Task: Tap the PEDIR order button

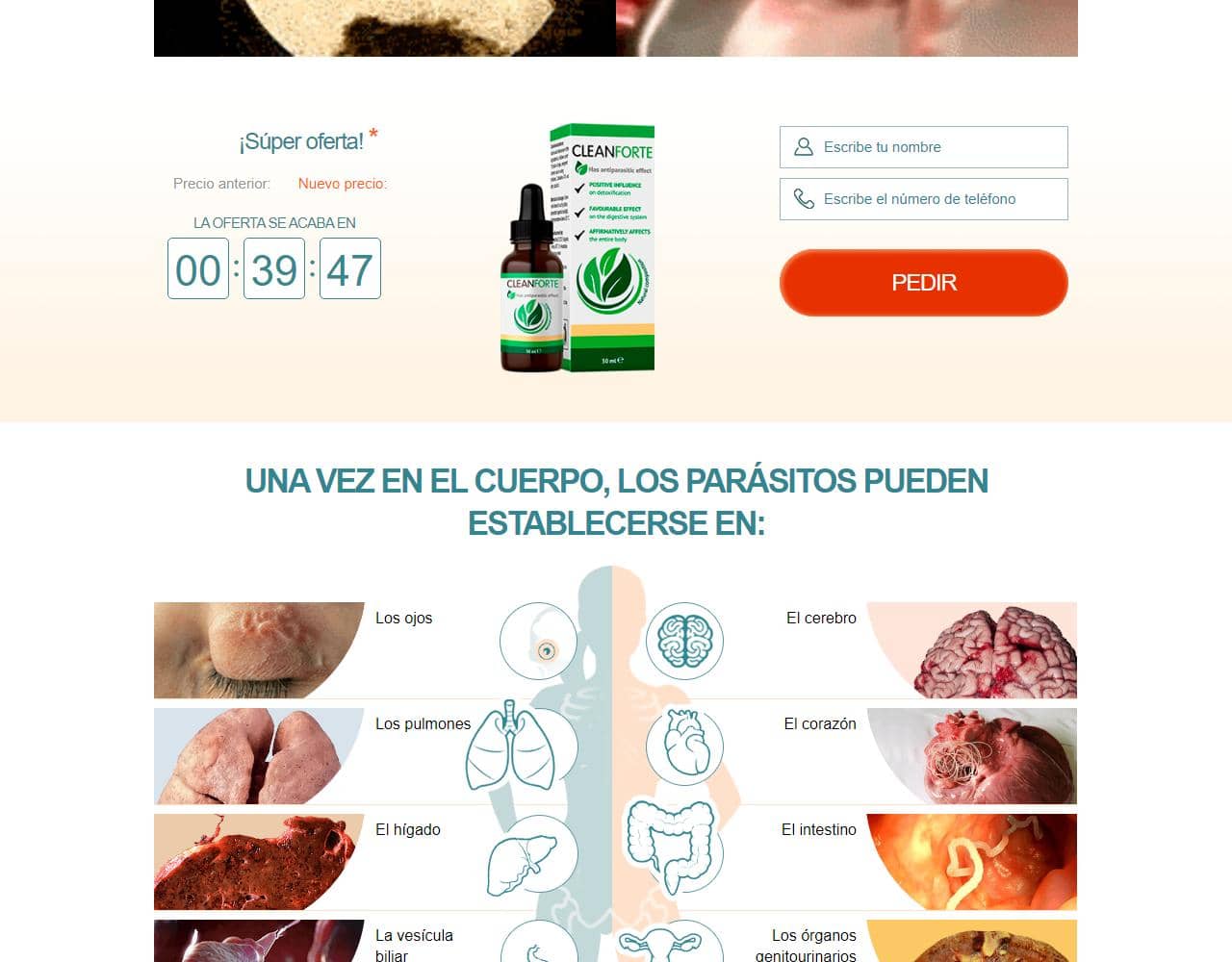Action: (x=924, y=283)
